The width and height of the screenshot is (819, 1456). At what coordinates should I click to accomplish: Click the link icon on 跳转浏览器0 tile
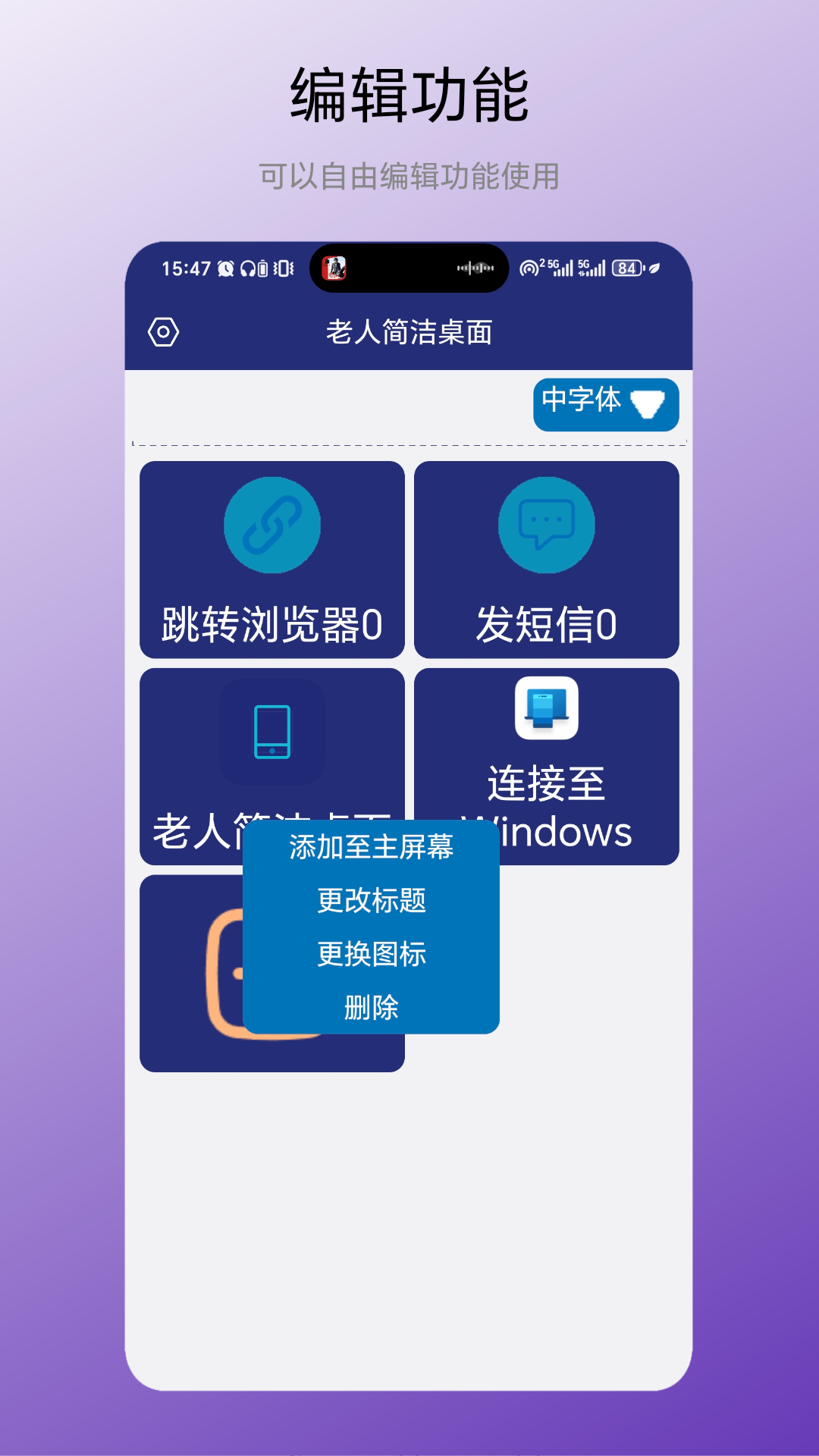coord(272,523)
